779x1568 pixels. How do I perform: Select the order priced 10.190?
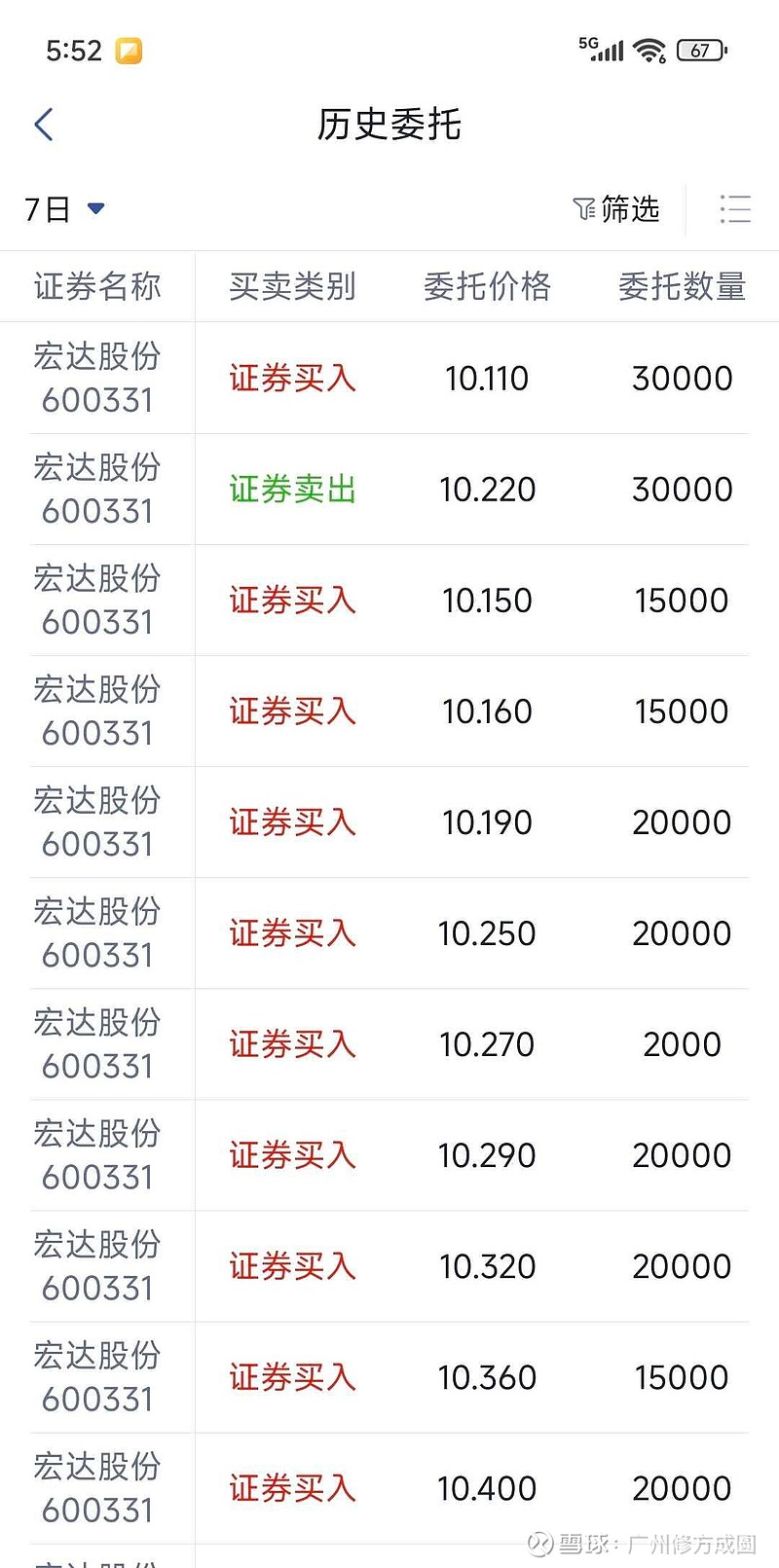click(389, 821)
